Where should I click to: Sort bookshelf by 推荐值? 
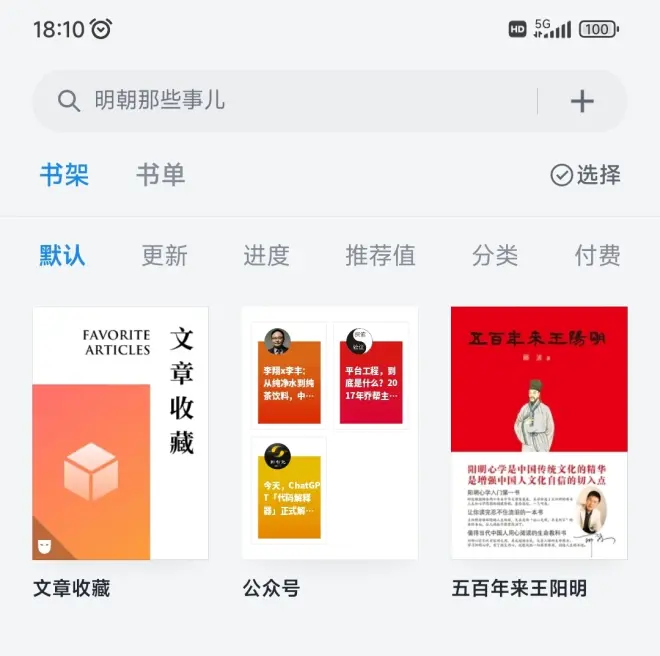[x=380, y=255]
